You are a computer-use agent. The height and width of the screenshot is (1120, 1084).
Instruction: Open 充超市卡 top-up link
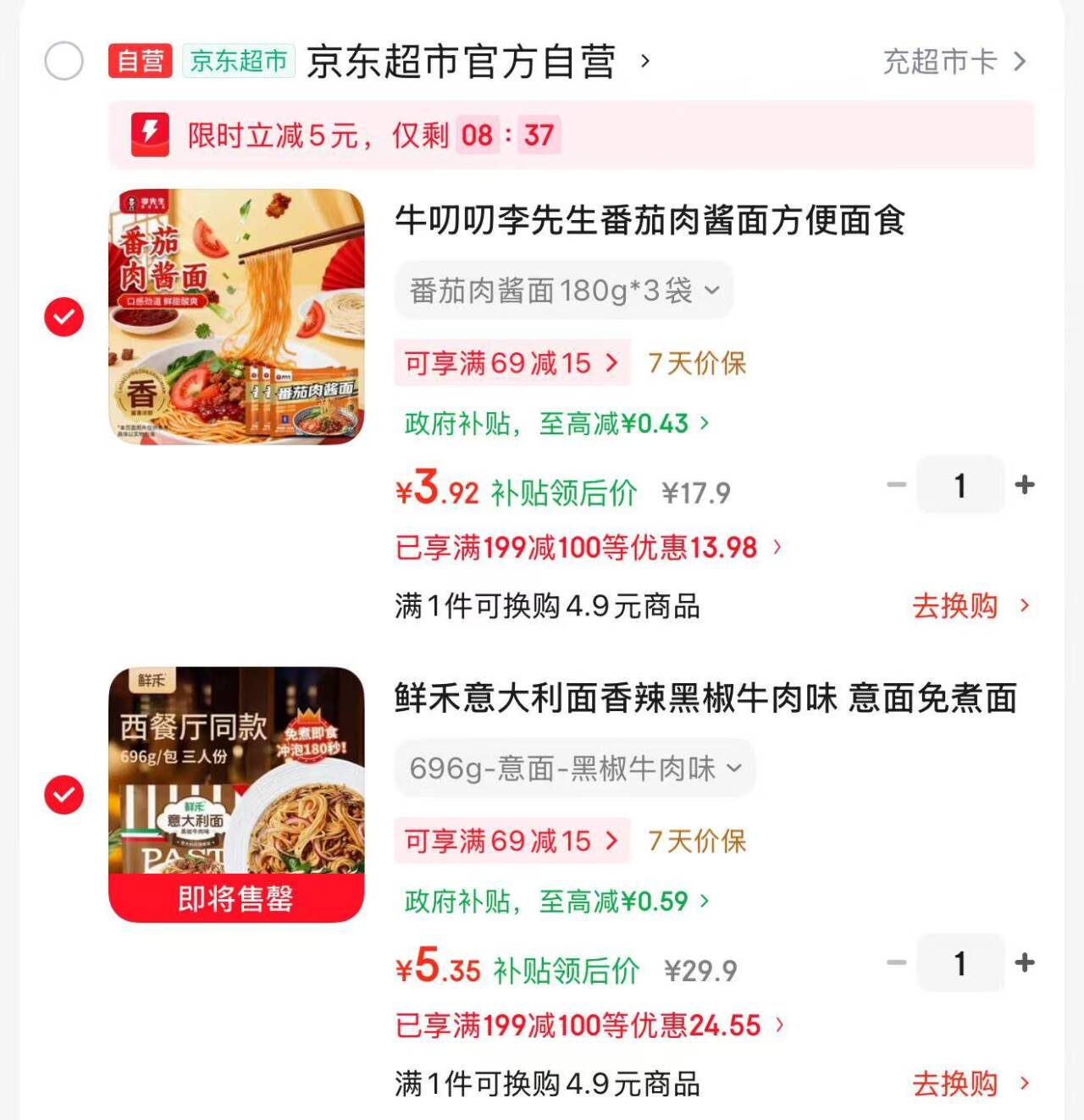954,62
